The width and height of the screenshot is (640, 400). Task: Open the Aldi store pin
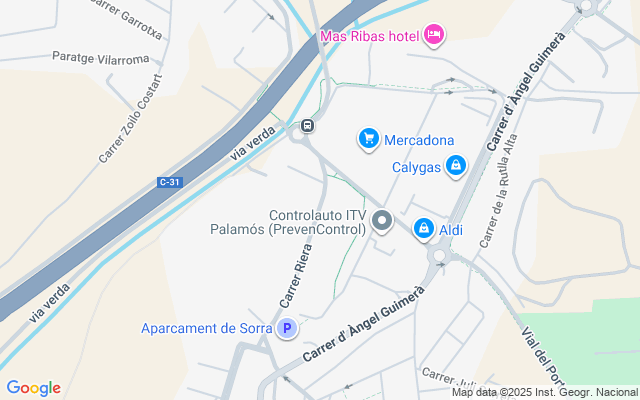(424, 230)
